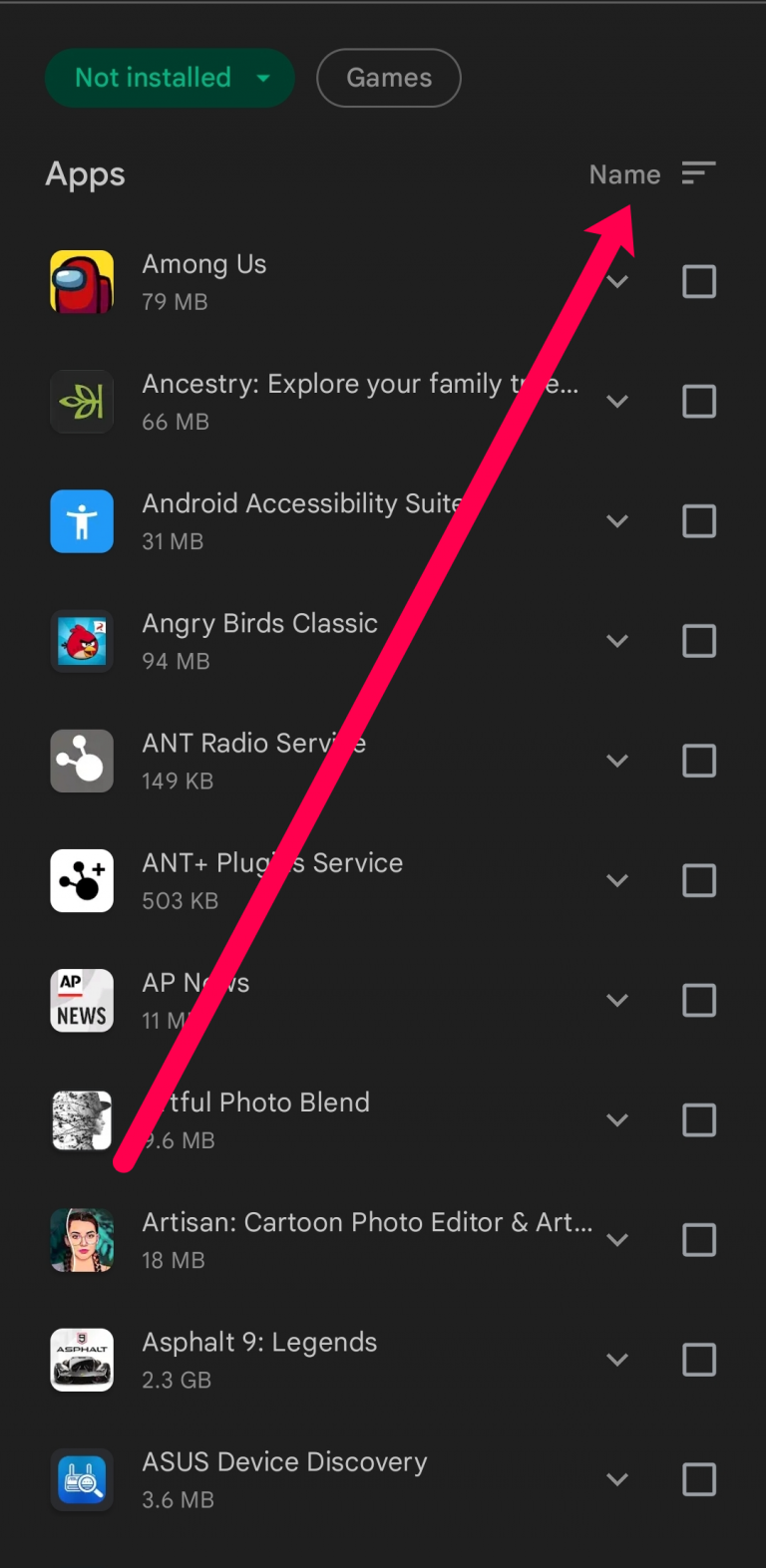Open the Not installed filter dropdown
Viewport: 766px width, 1568px height.
coord(169,78)
